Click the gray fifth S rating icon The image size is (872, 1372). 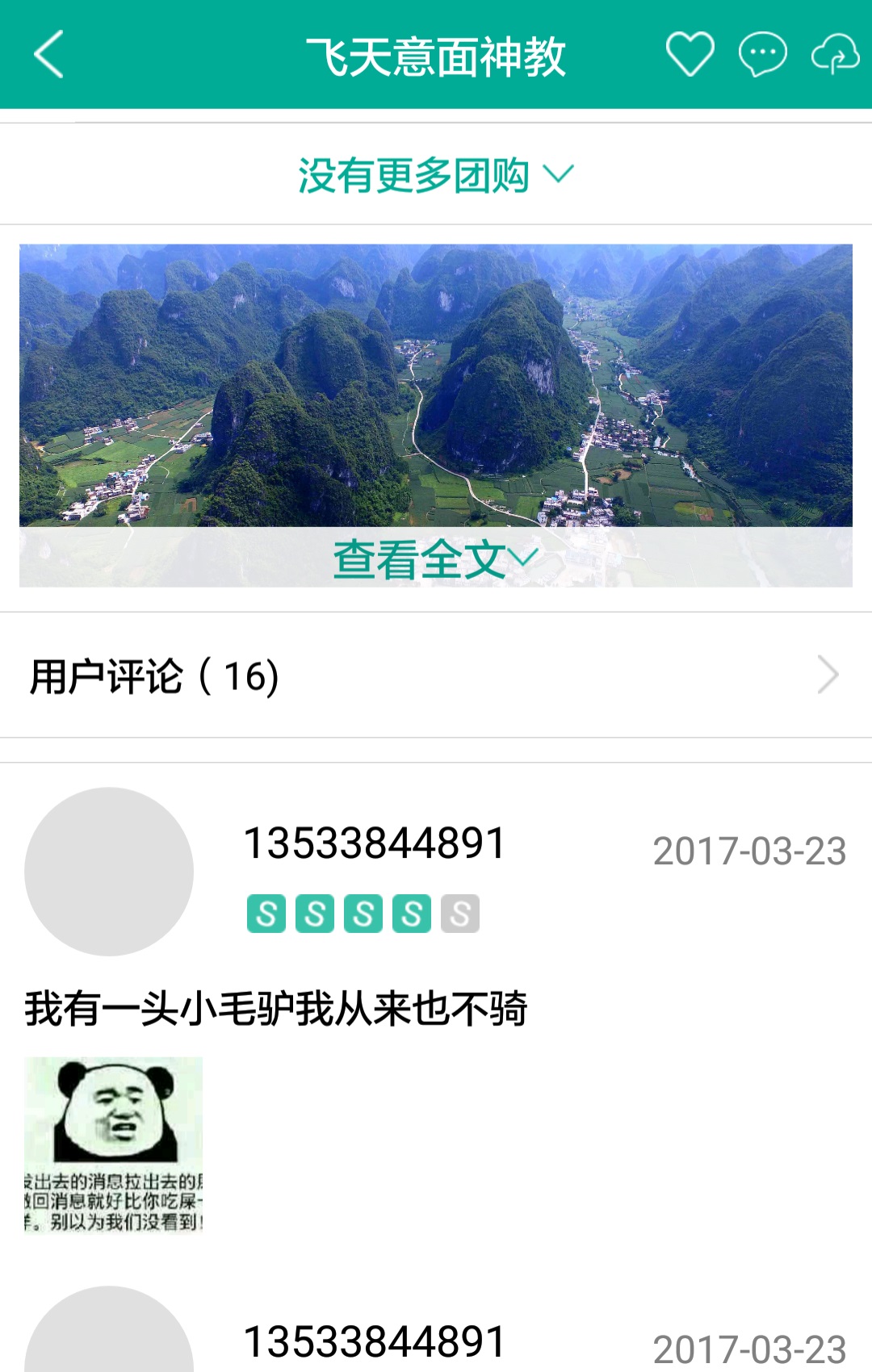pyautogui.click(x=459, y=914)
